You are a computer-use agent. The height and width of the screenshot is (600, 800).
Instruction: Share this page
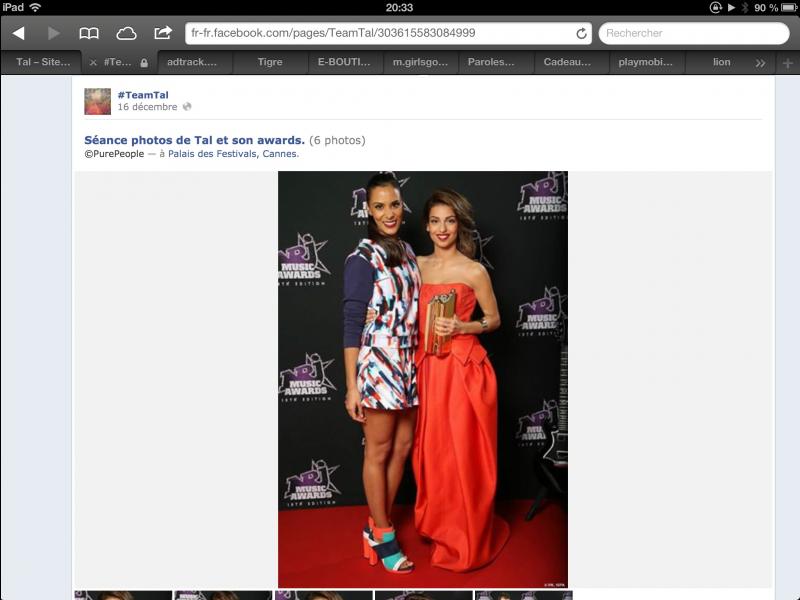coord(163,33)
